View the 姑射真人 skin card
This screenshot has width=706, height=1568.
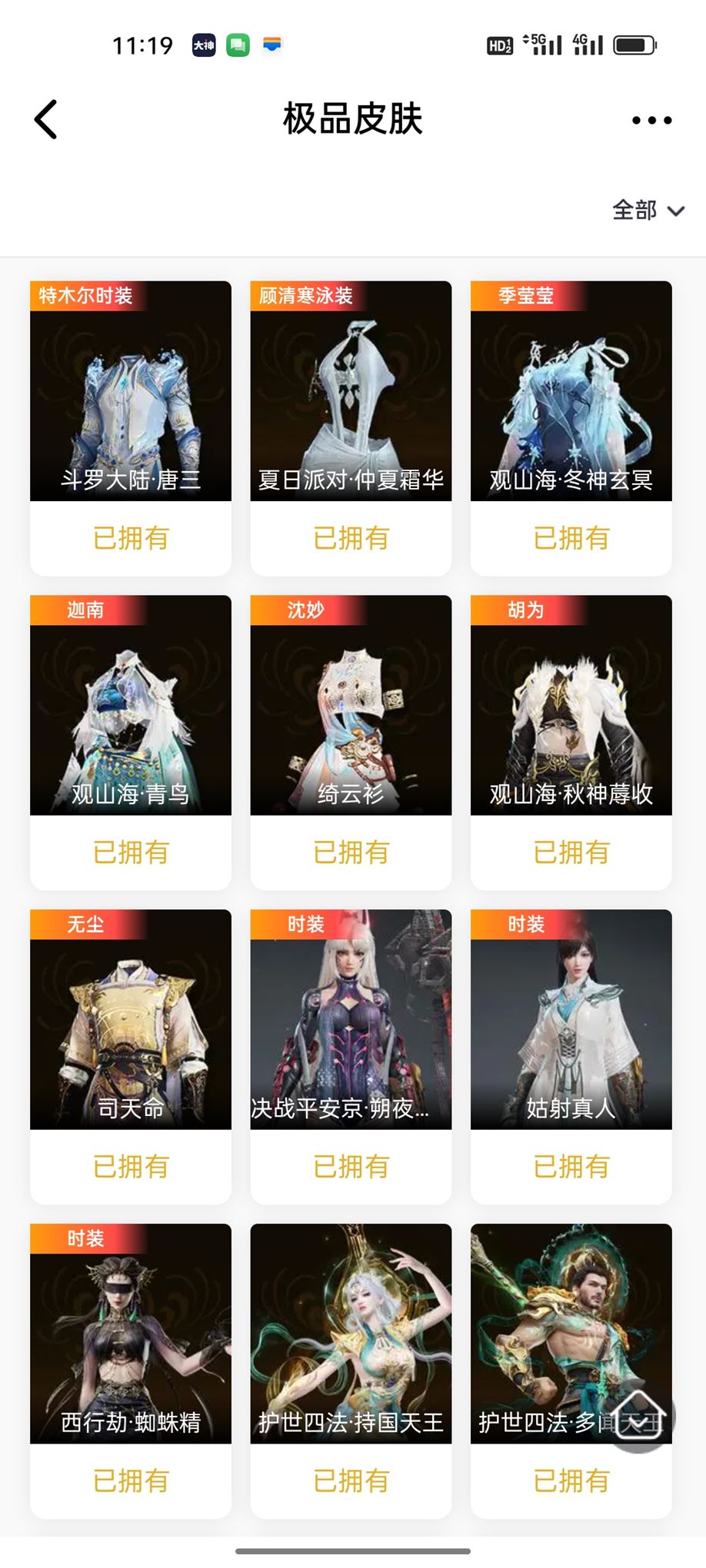[571, 1020]
